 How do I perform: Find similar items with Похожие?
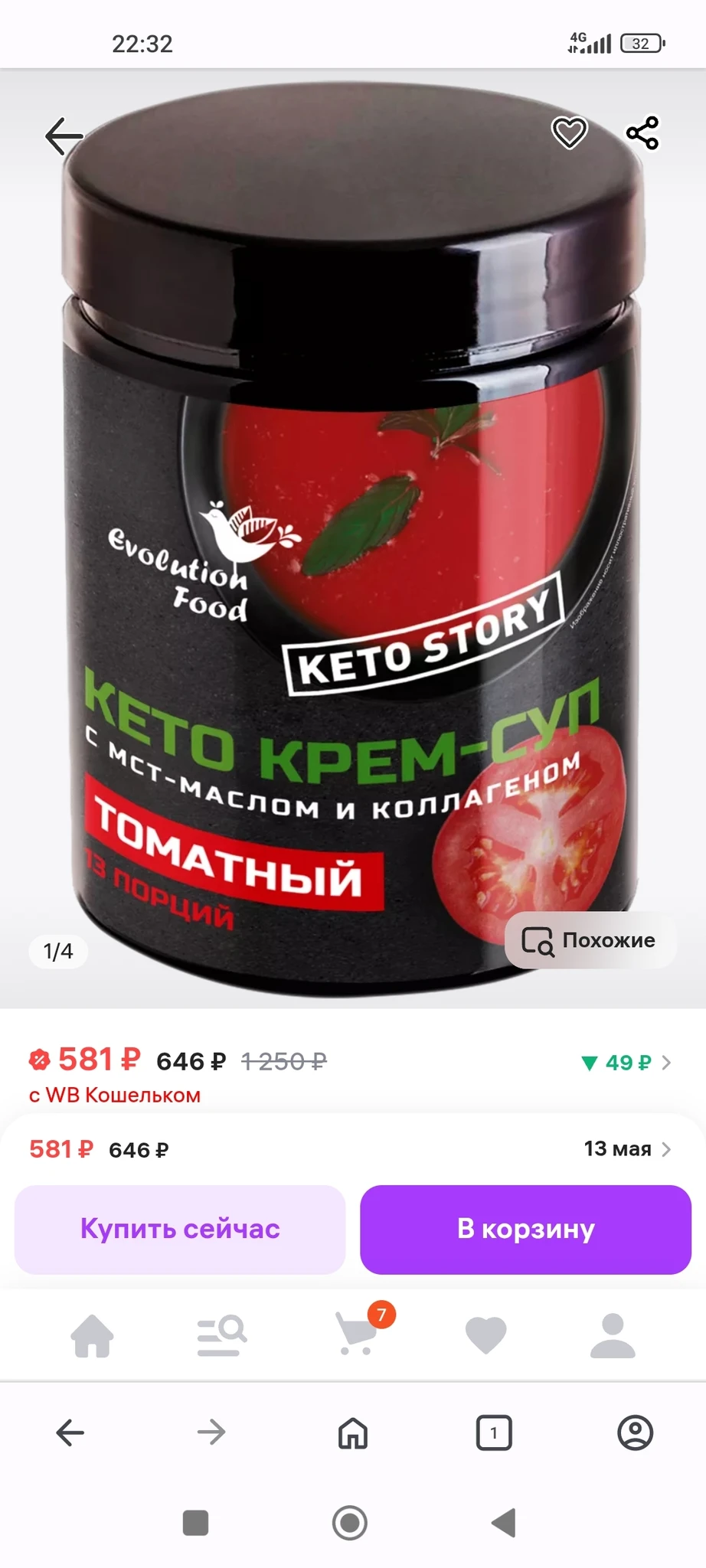click(590, 940)
